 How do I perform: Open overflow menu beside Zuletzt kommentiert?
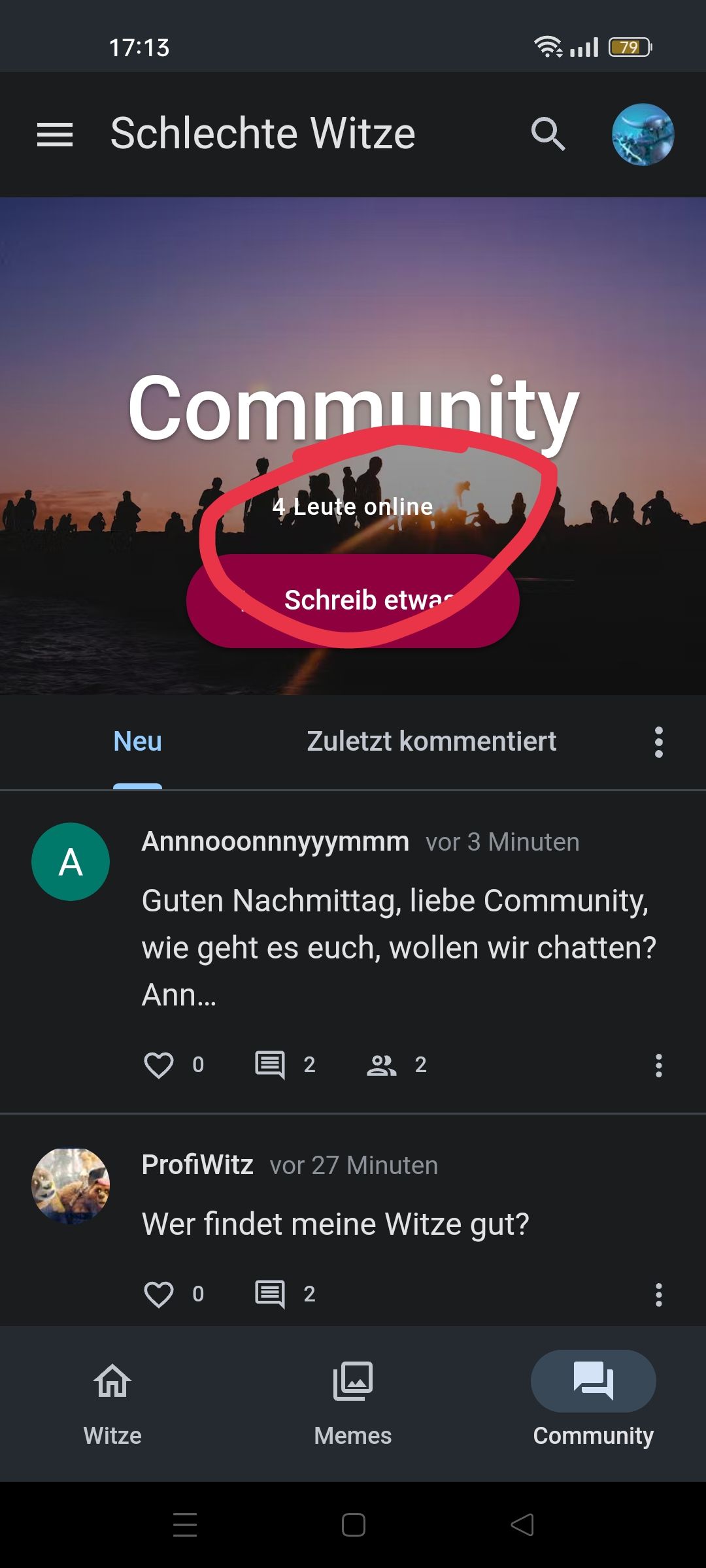point(658,742)
